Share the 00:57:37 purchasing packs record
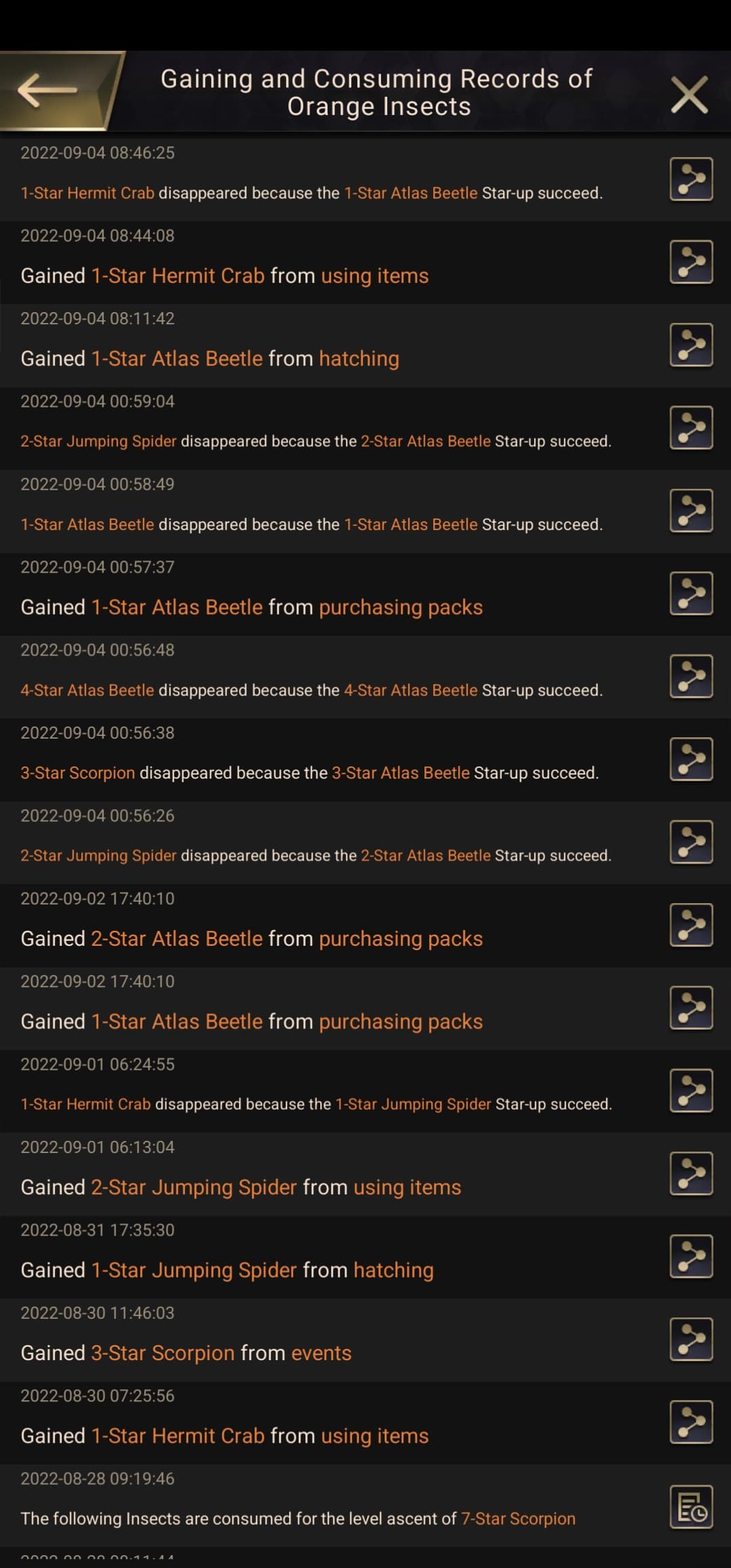Viewport: 731px width, 1568px height. pos(691,593)
